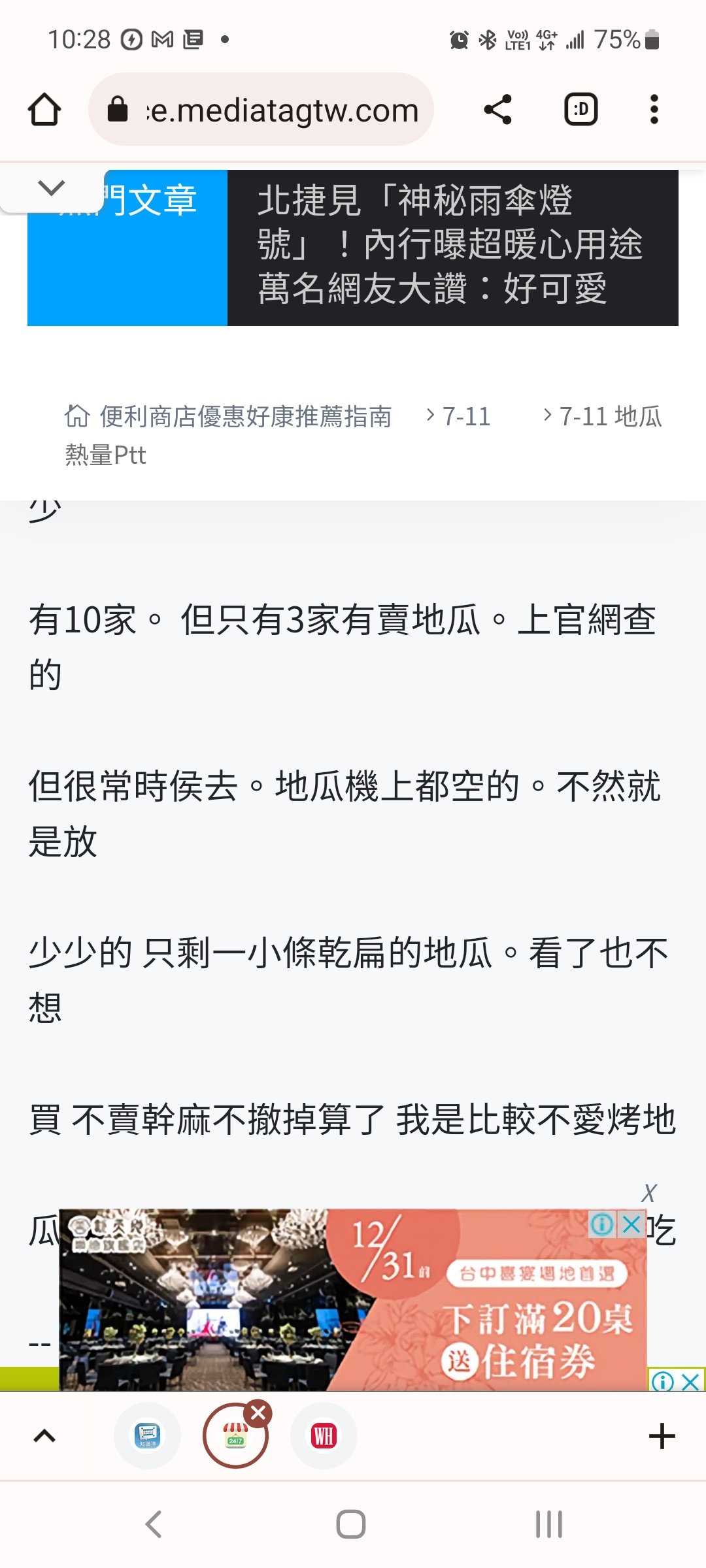706x1568 pixels.
Task: Switch to the WH tab
Action: (x=324, y=1435)
